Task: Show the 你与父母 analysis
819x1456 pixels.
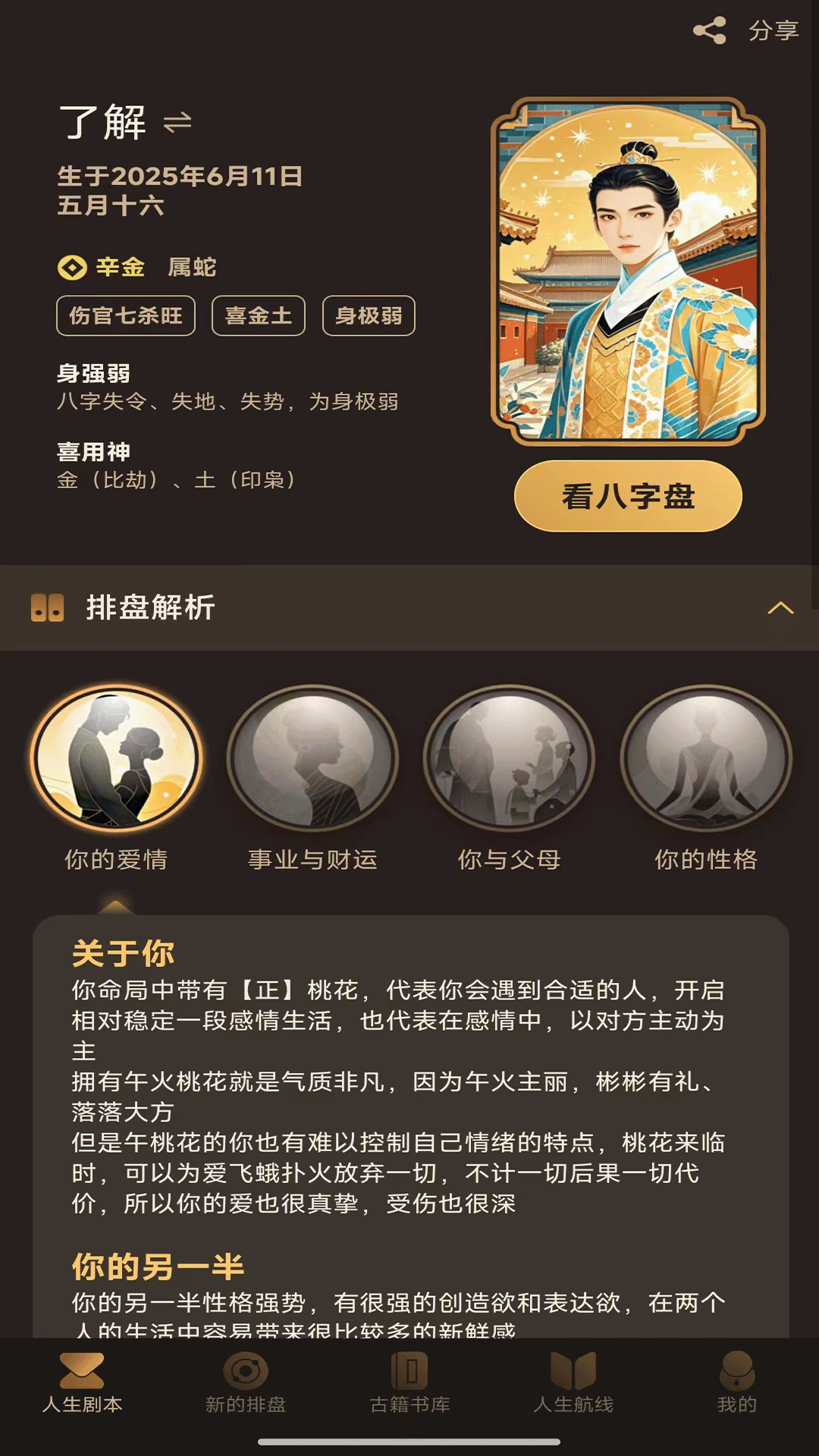Action: coord(510,759)
